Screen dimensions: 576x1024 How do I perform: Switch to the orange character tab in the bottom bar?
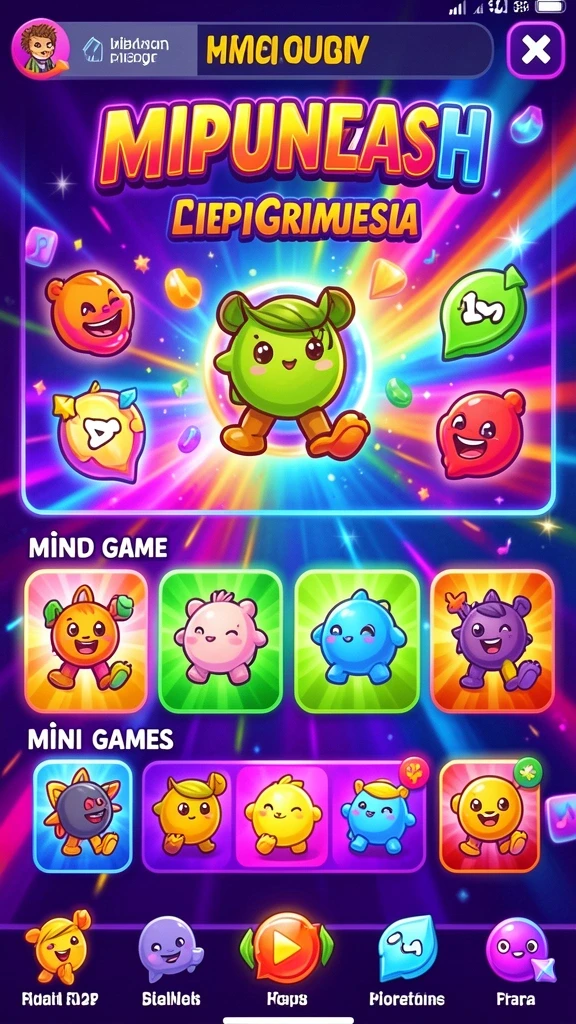click(58, 960)
